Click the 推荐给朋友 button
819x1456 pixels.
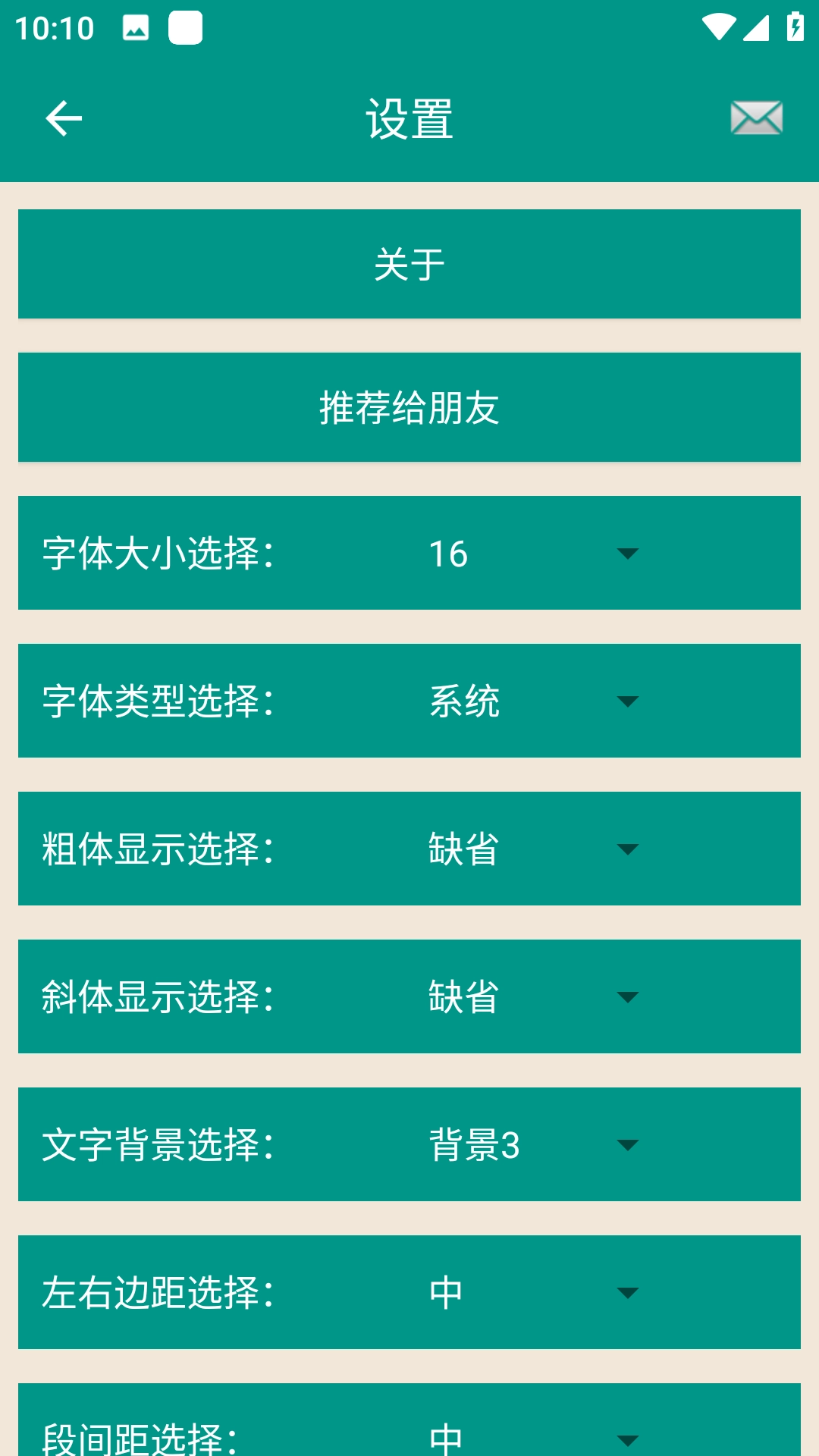click(x=409, y=407)
